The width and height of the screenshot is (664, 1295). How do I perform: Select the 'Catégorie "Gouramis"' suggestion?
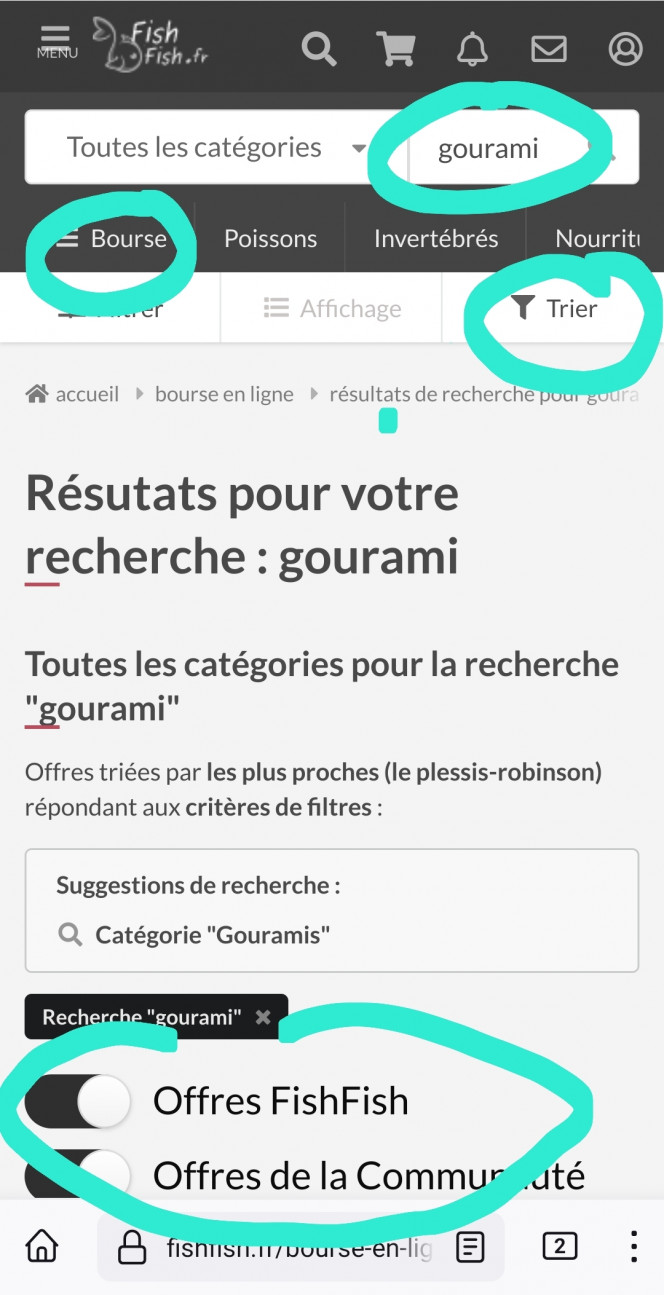coord(194,935)
